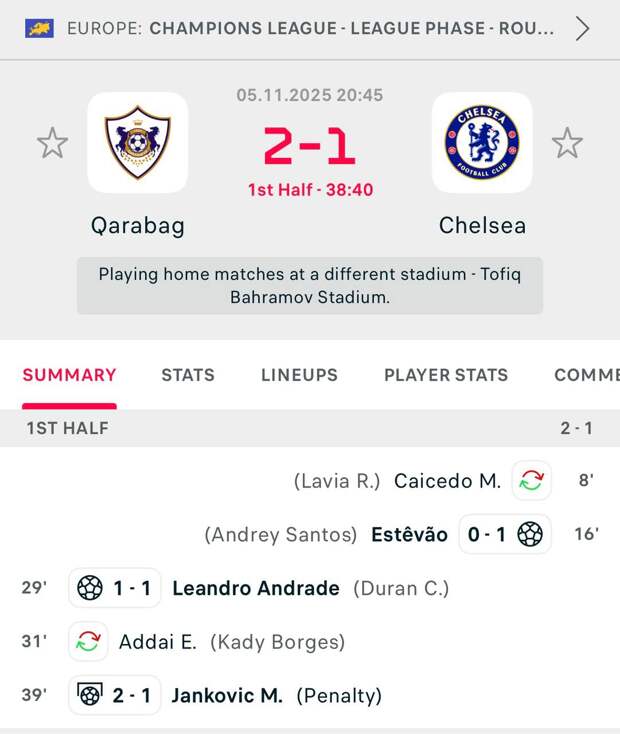Switch to the Lineups tab
Screen dimensions: 620x734
click(x=299, y=375)
